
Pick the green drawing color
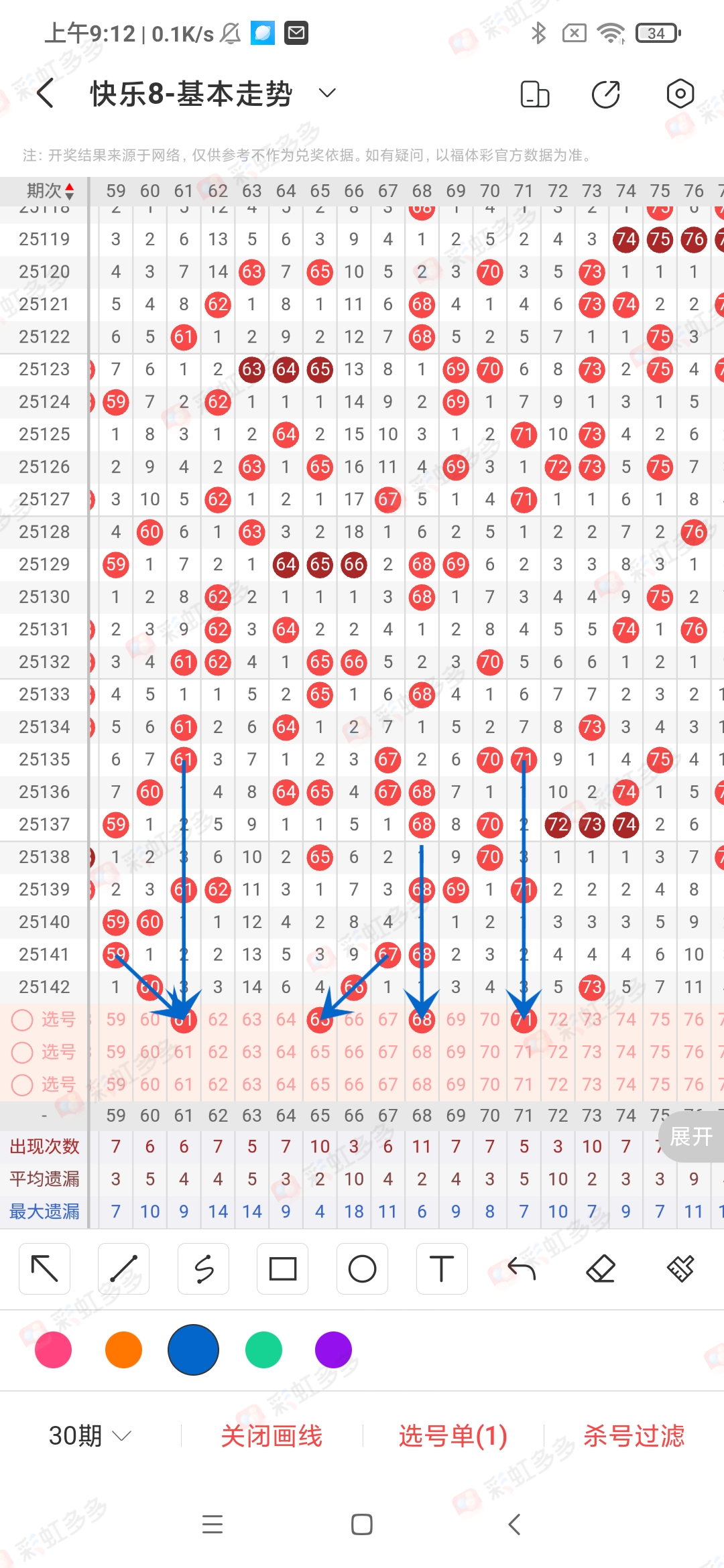(263, 1350)
